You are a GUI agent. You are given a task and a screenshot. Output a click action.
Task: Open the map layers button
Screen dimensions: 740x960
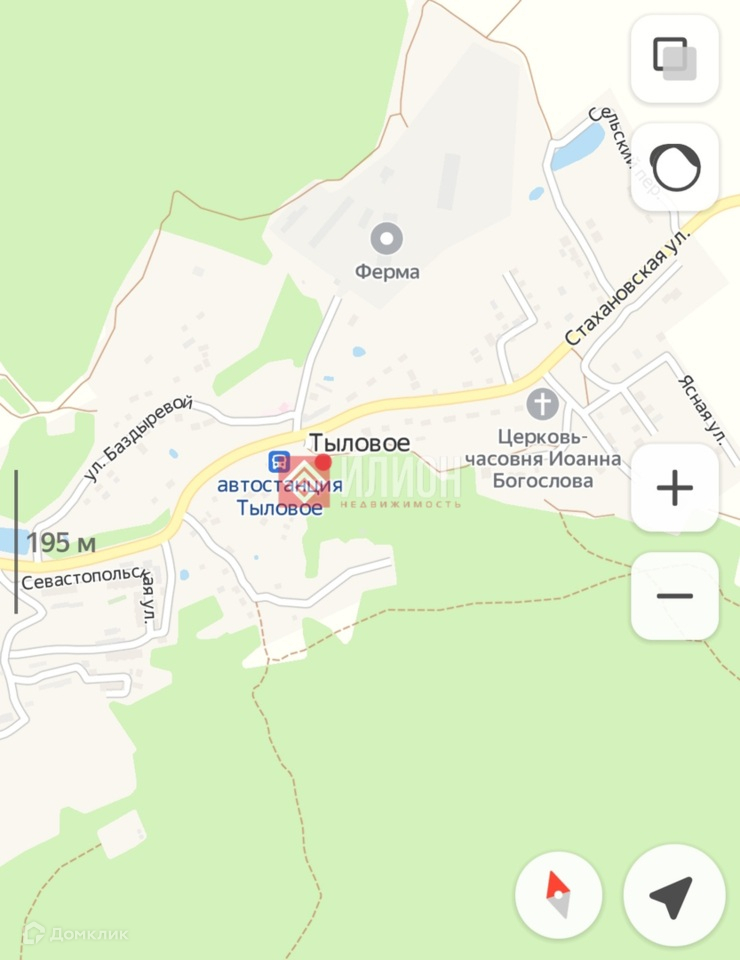674,58
